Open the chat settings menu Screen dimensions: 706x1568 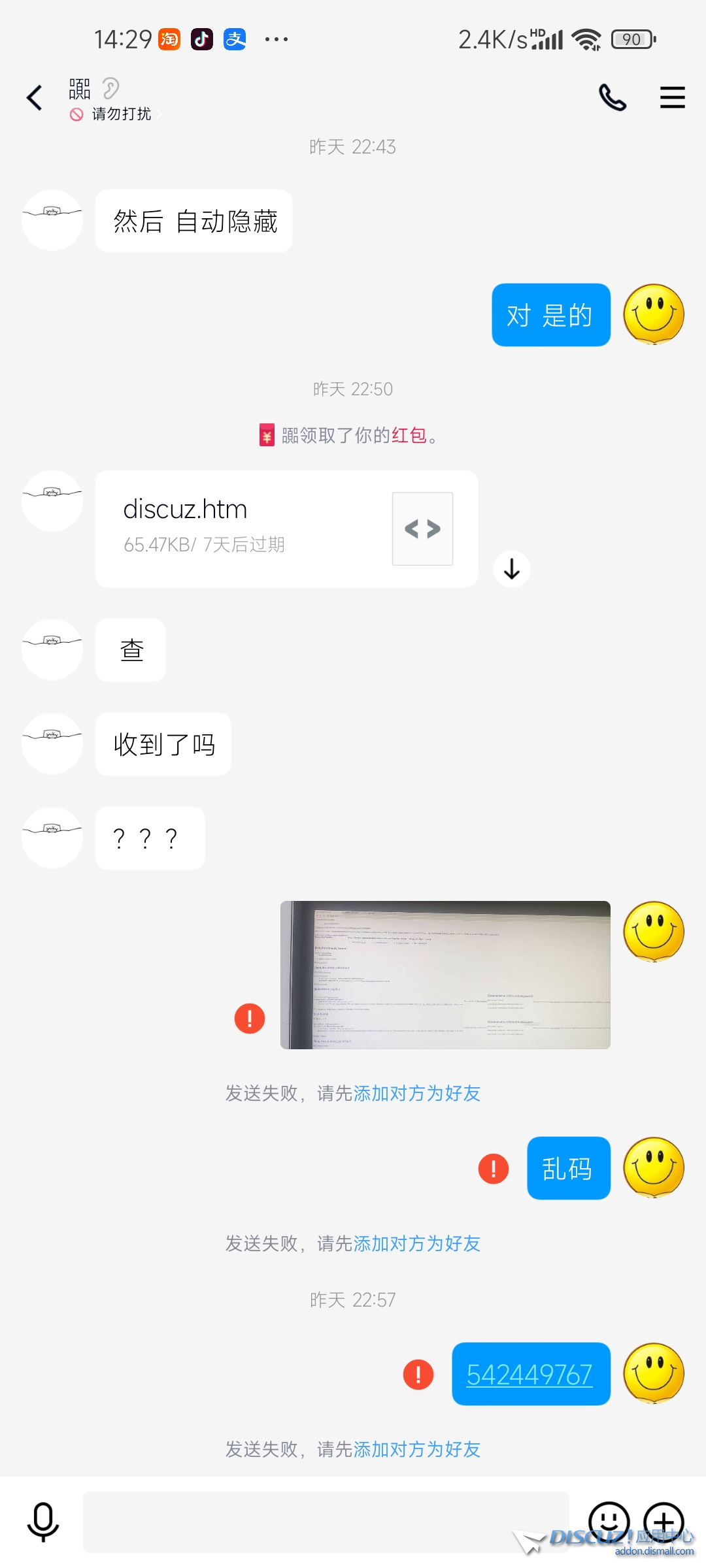click(672, 98)
